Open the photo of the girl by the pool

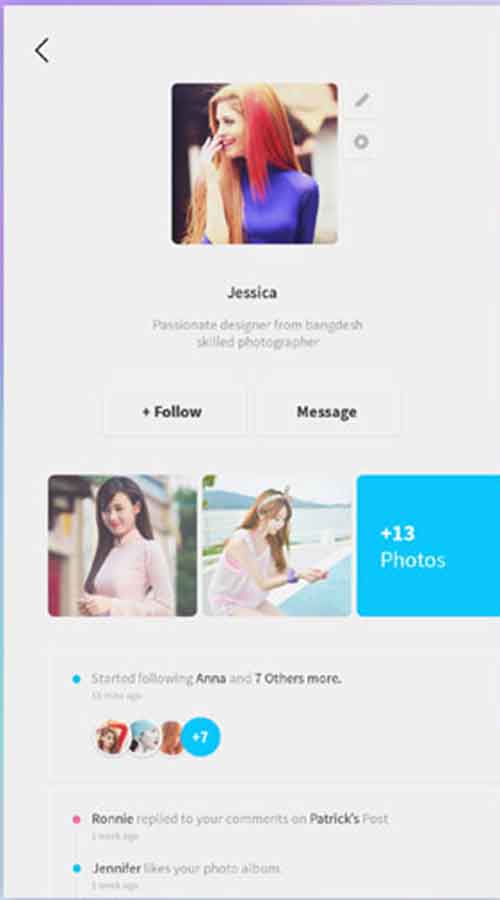click(x=277, y=545)
